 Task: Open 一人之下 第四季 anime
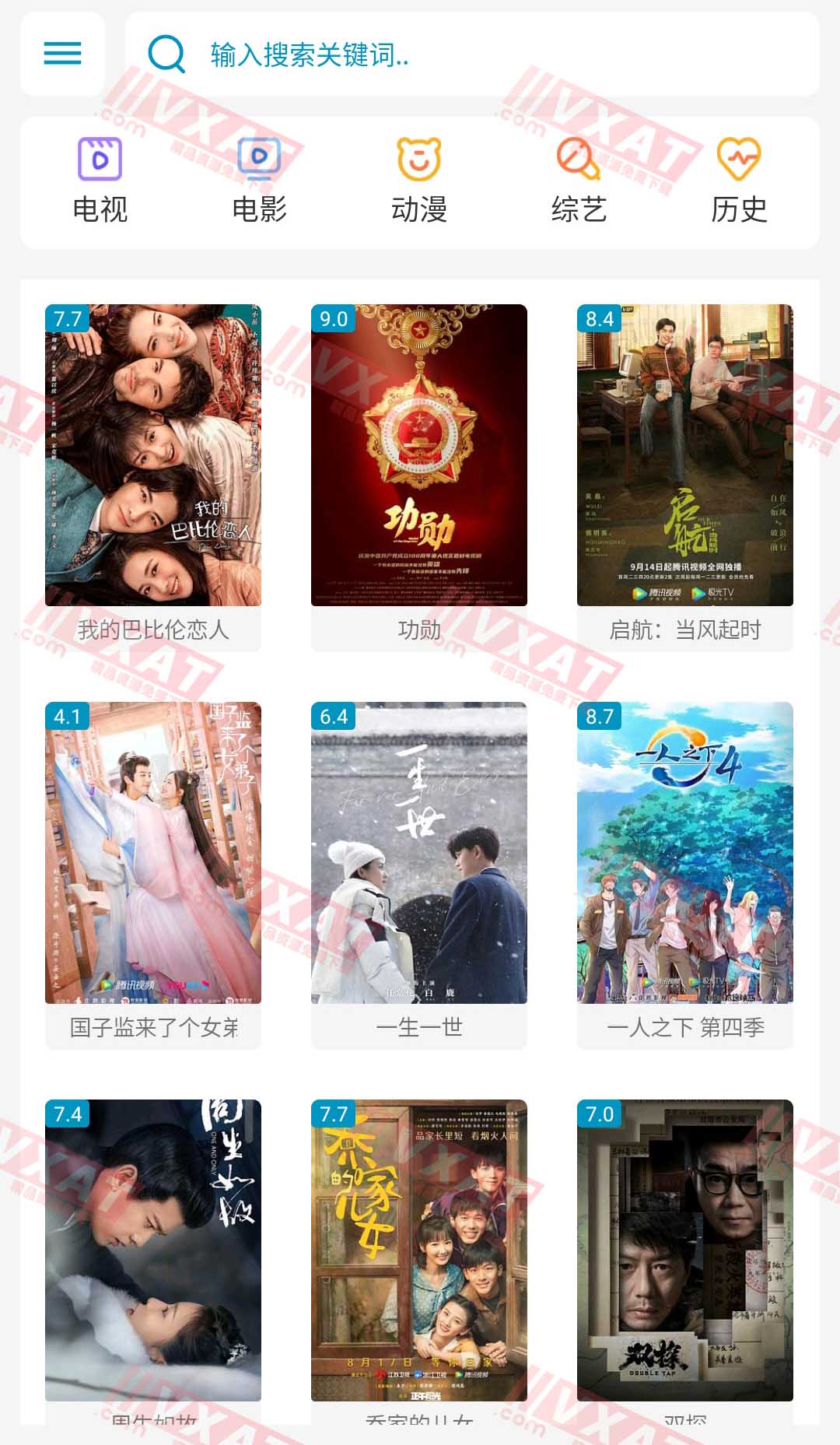(685, 853)
